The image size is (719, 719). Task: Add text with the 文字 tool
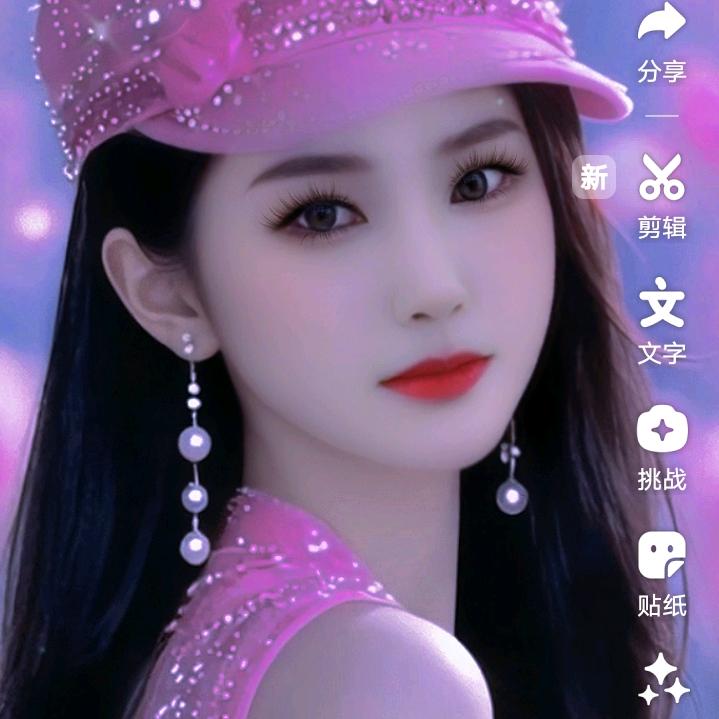click(x=662, y=303)
